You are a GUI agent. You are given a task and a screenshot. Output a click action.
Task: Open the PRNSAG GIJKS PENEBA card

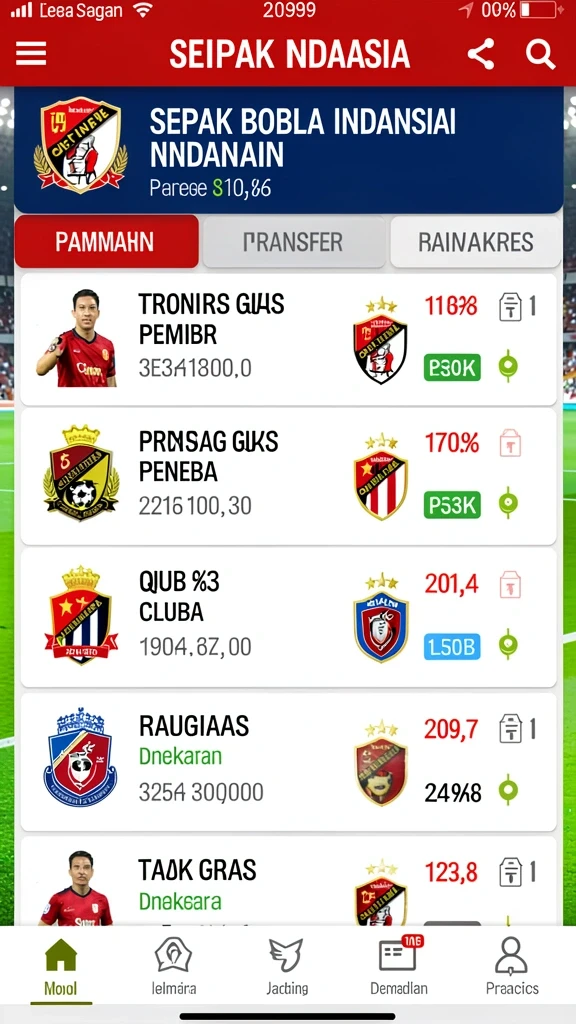(289, 477)
